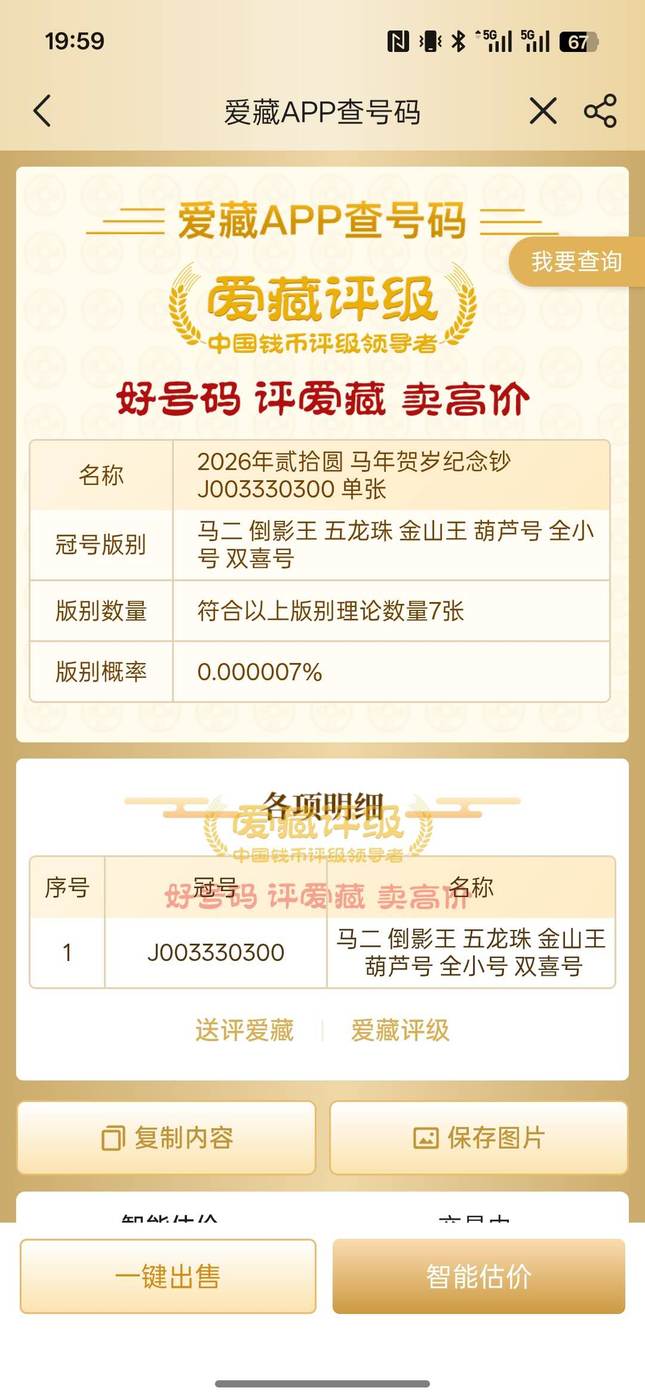Get a valuation with 智能估价

click(x=479, y=1276)
